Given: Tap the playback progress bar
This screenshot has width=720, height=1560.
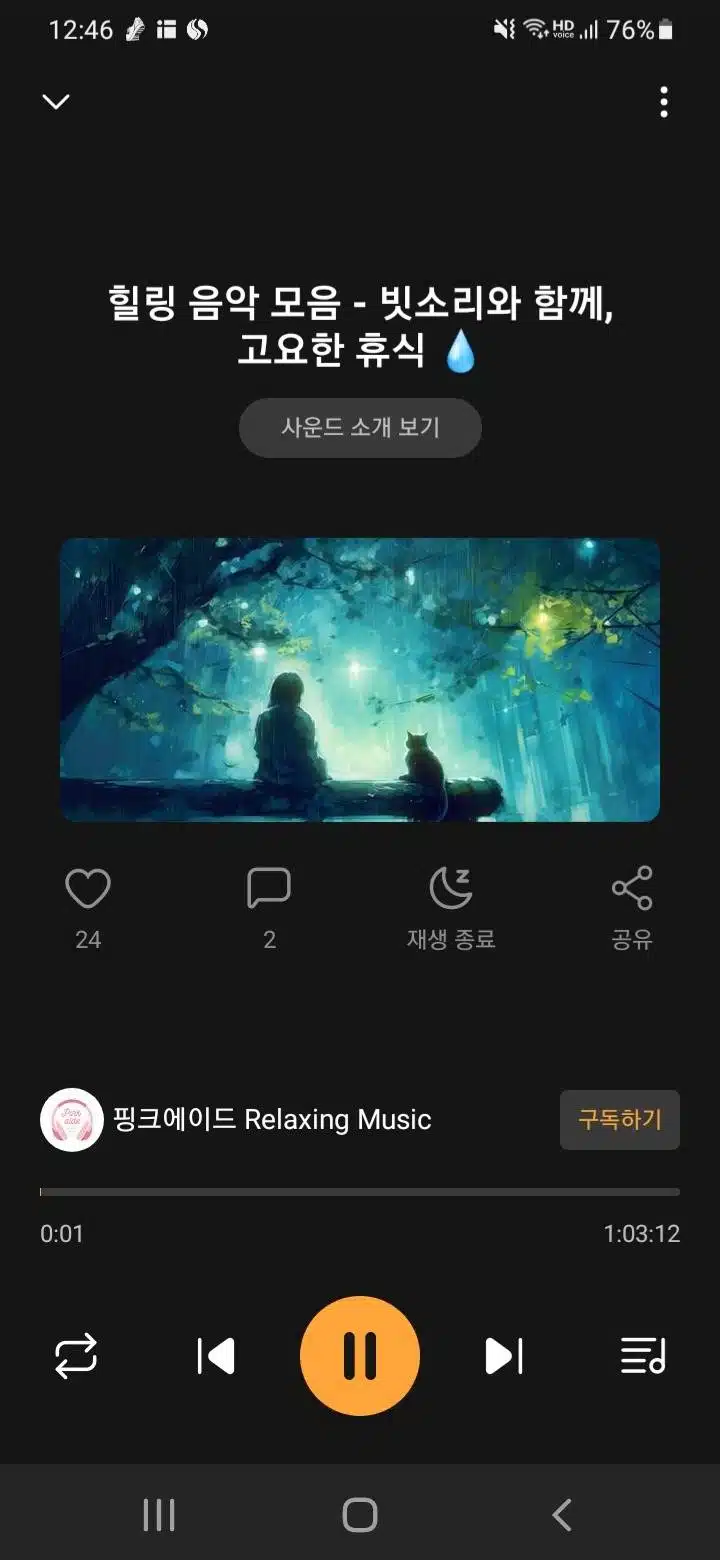Looking at the screenshot, I should (x=360, y=1192).
